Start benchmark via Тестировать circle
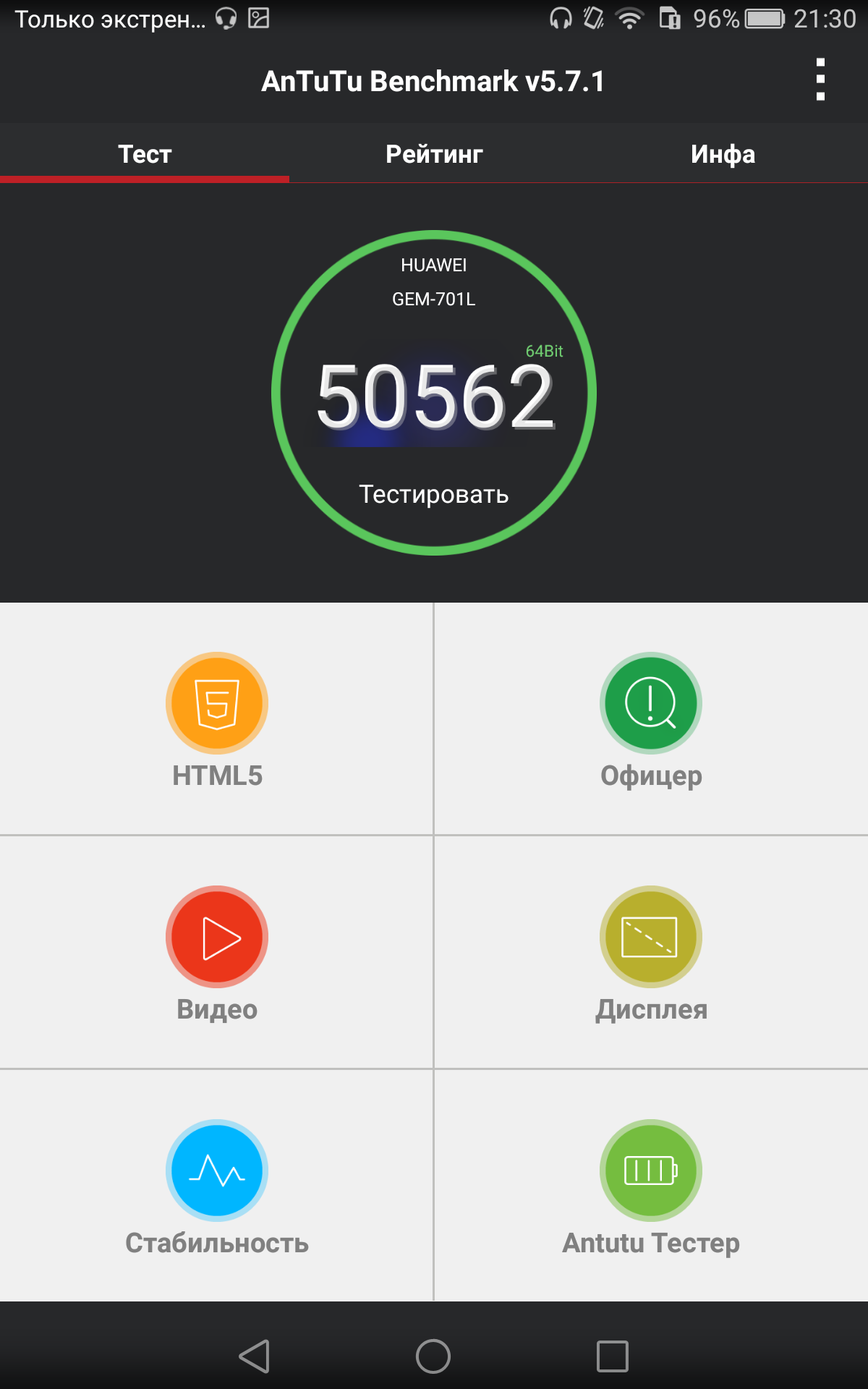The width and height of the screenshot is (868, 1389). click(434, 393)
